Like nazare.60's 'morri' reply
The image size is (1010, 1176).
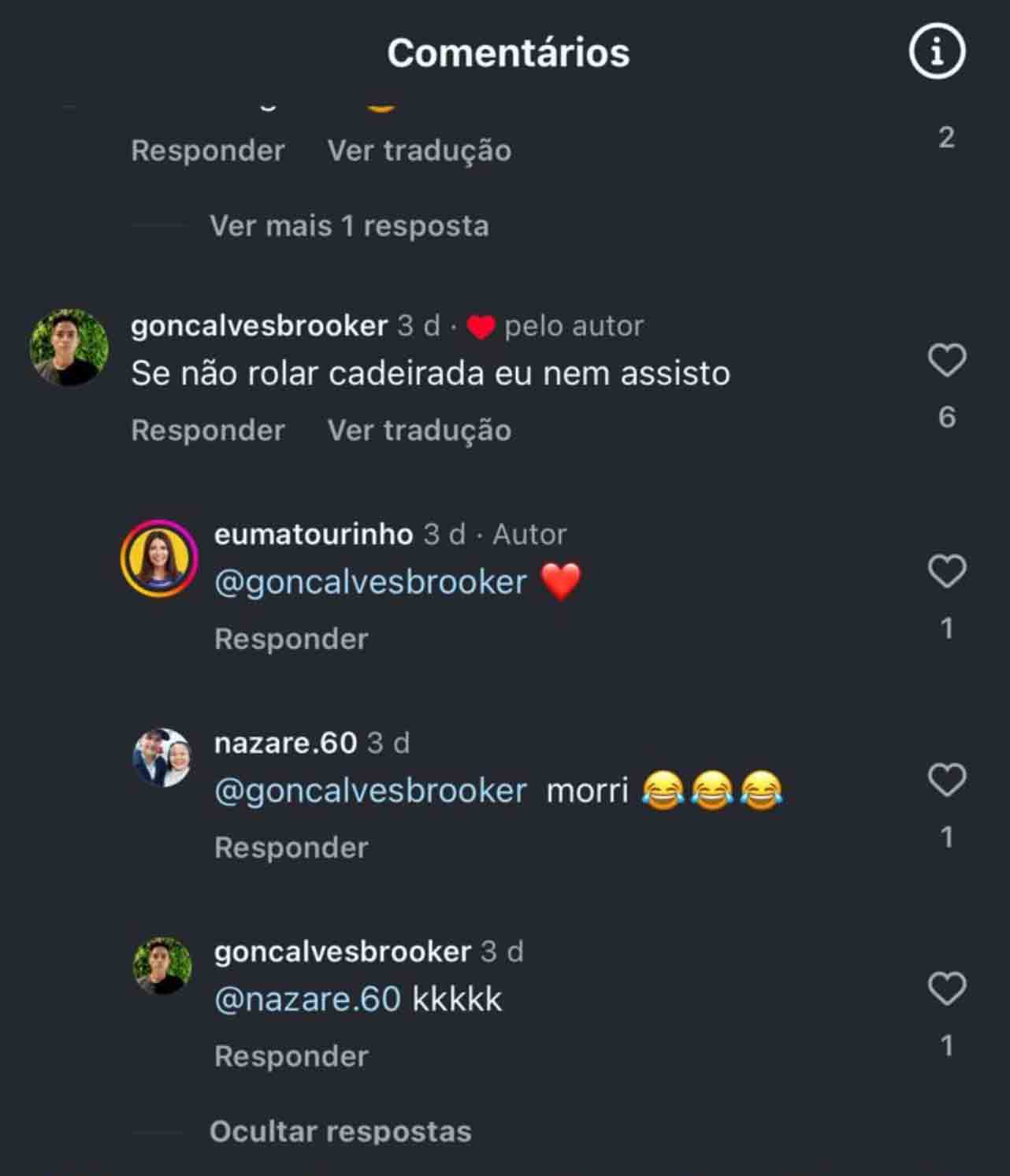(946, 780)
